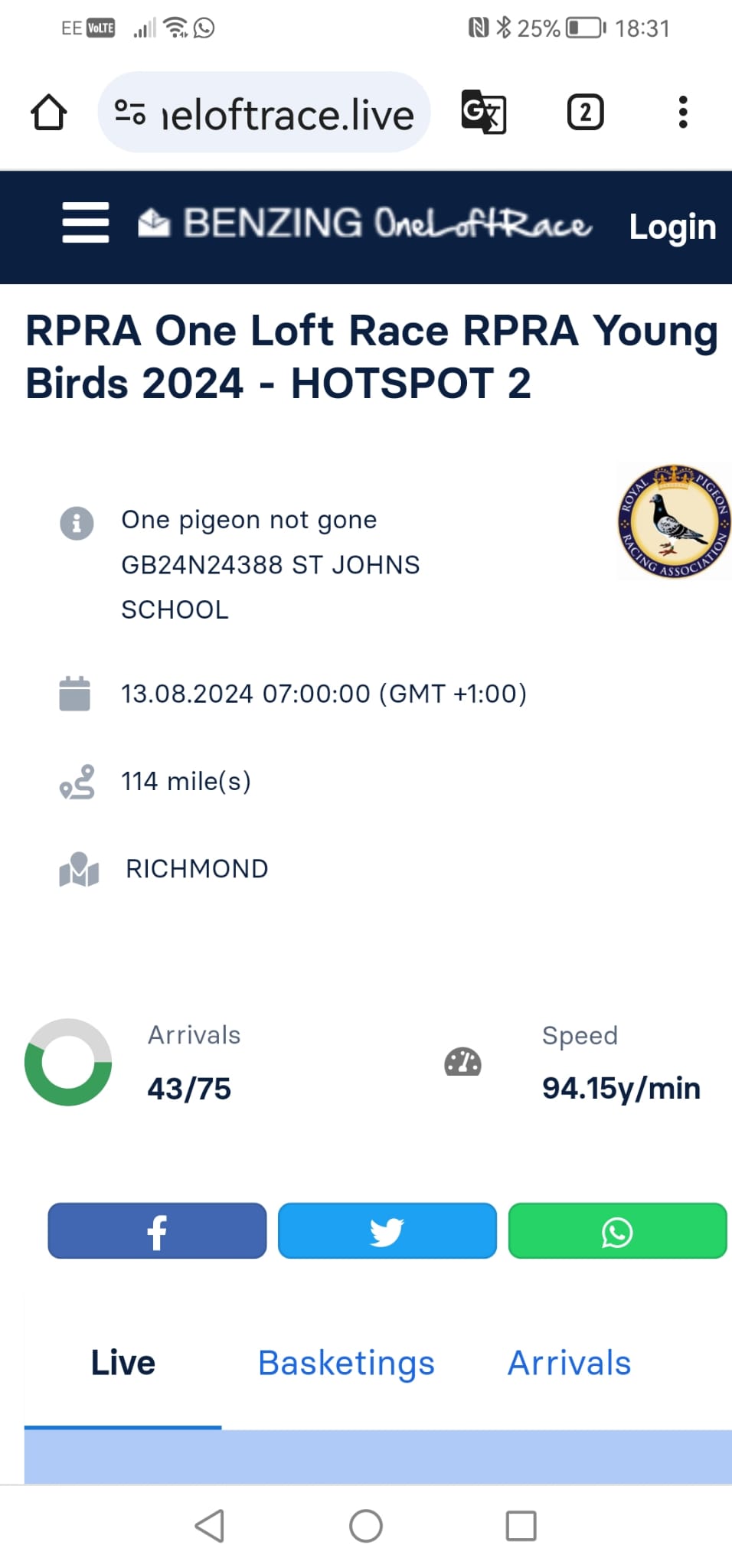732x1568 pixels.
Task: Open recent apps from the navigation bar
Action: pos(521,1526)
